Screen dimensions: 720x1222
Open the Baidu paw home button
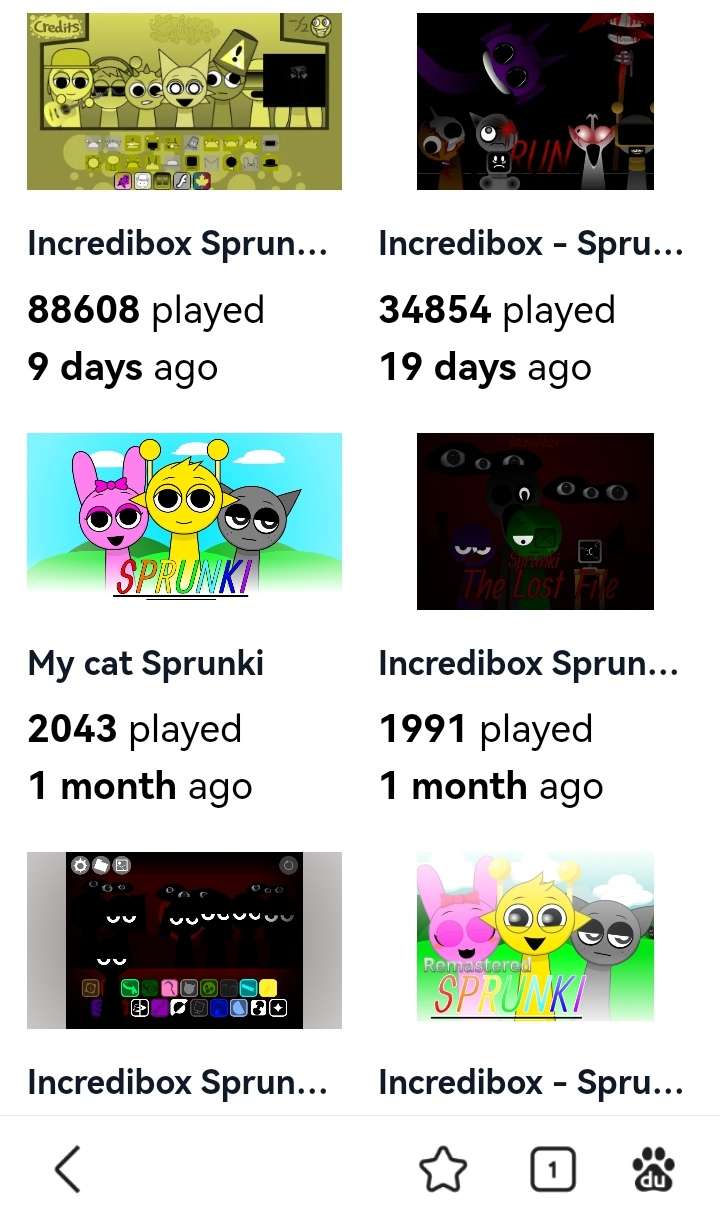(x=654, y=1169)
